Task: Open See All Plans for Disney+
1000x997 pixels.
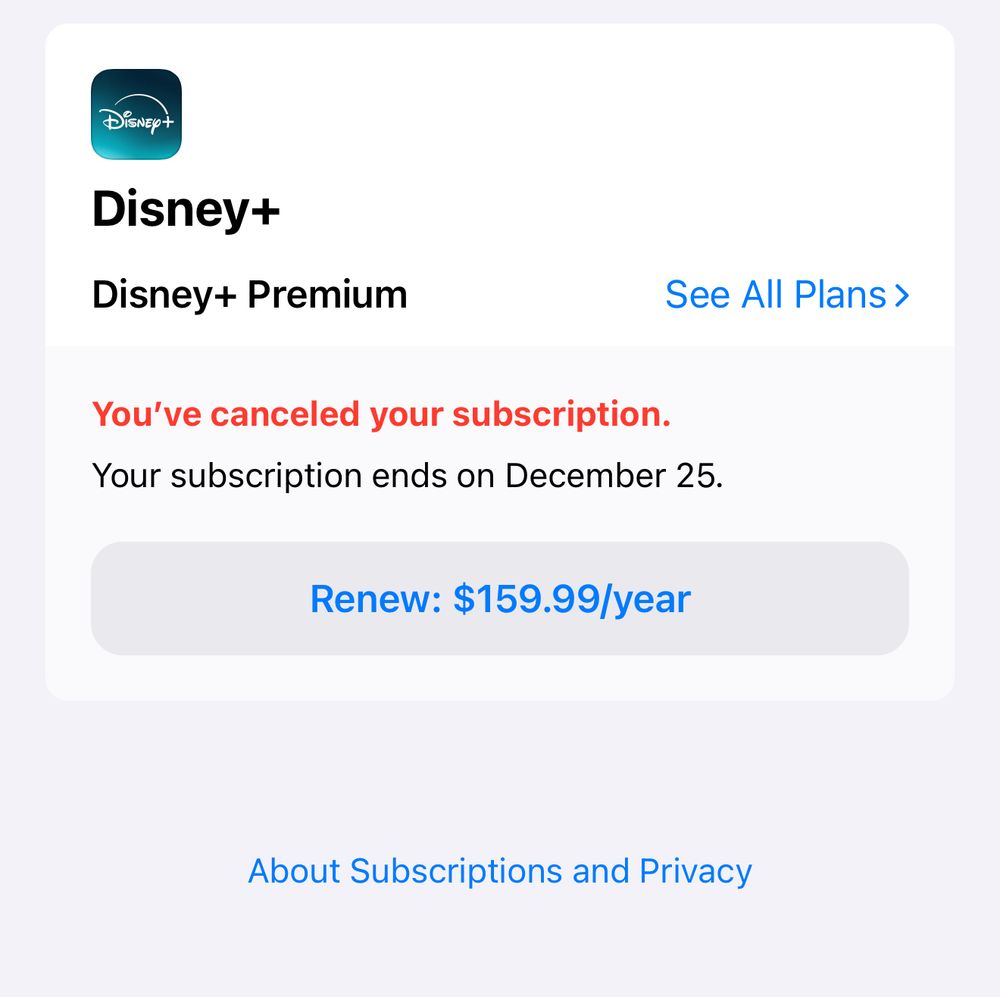Action: click(x=786, y=295)
